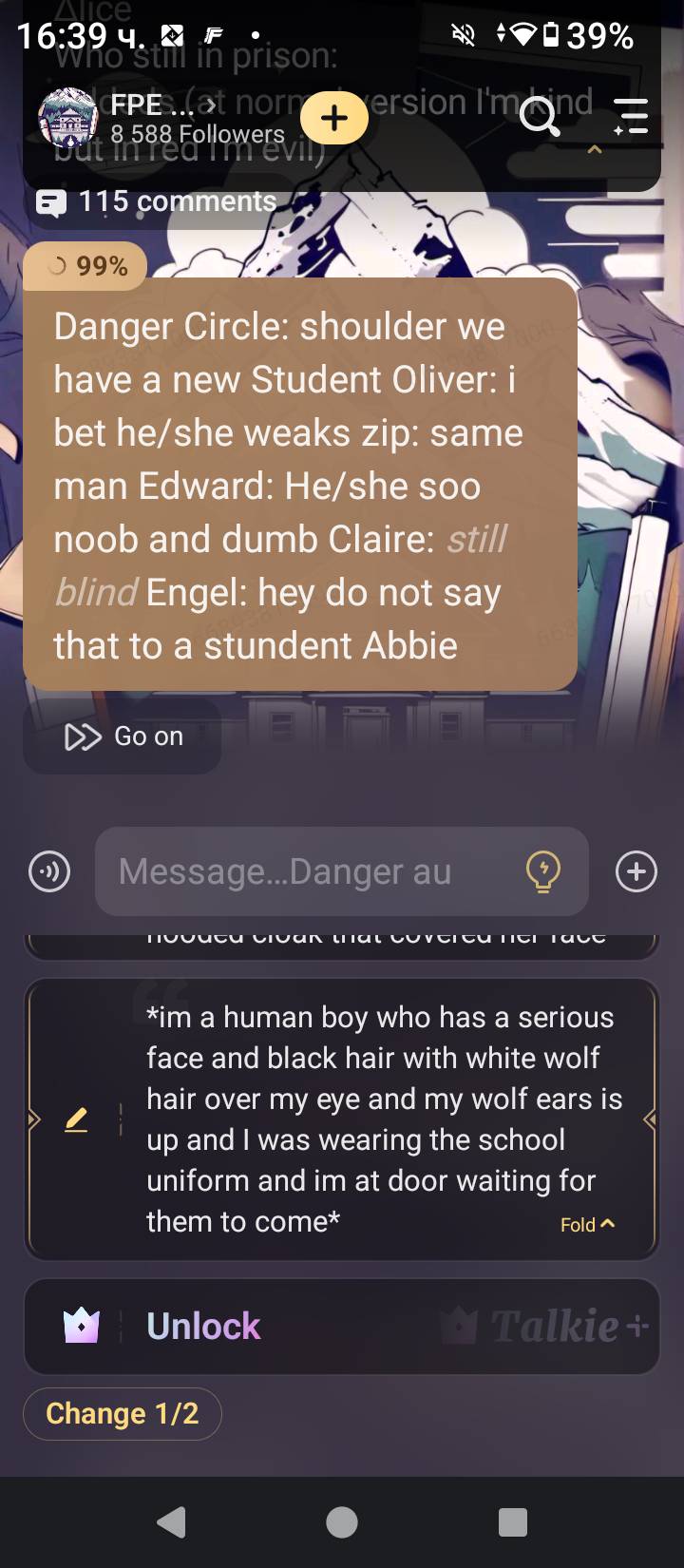Screen dimensions: 684x1568
Task: Fold the suggested reply text
Action: click(587, 1225)
